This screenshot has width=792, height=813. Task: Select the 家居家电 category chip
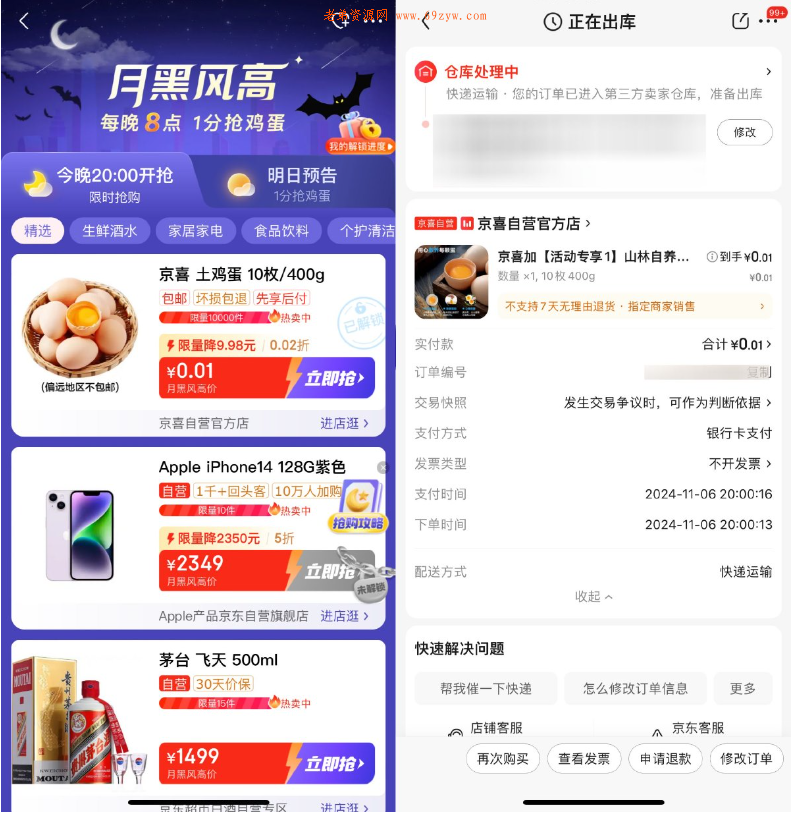[195, 231]
